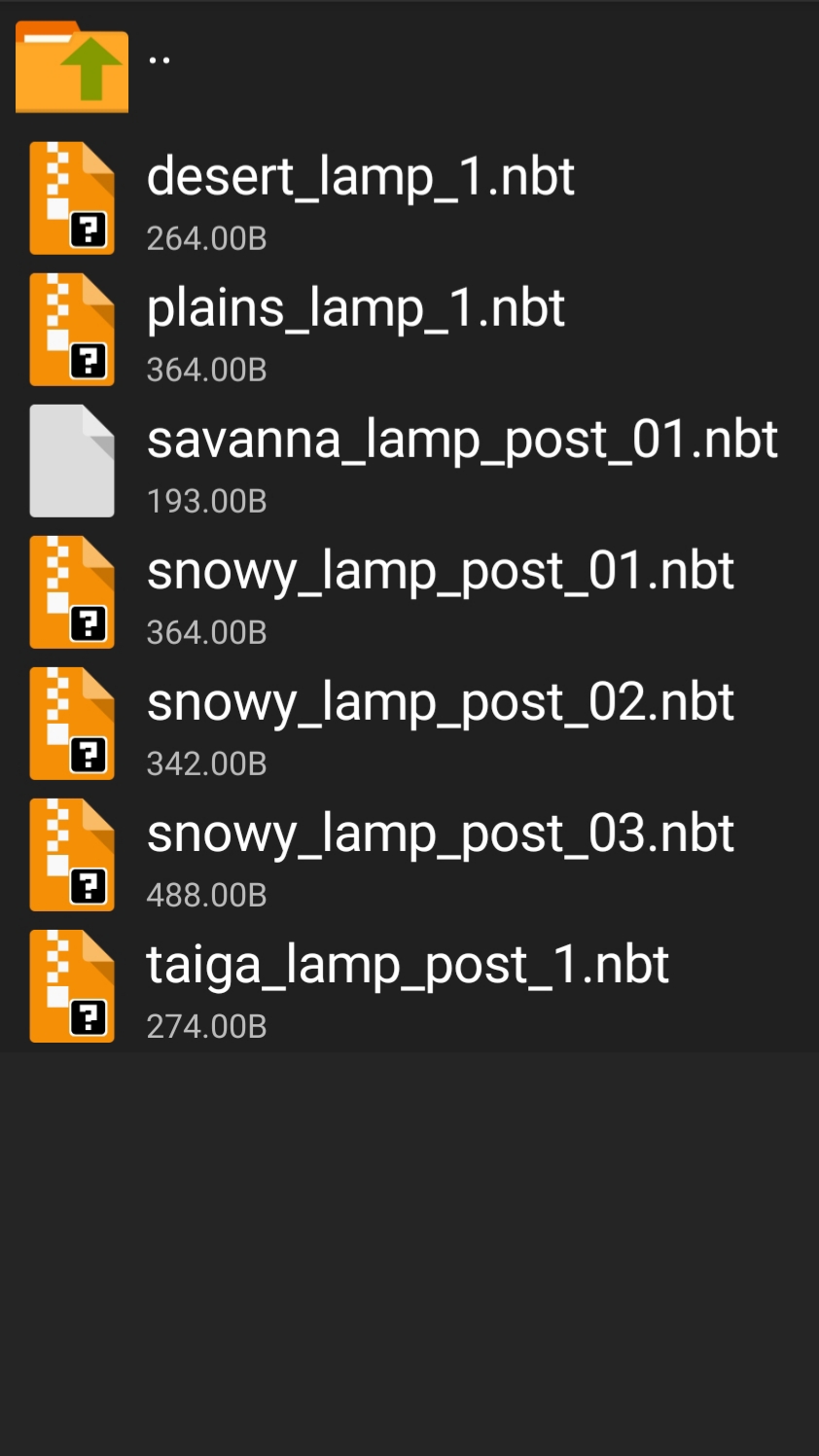The image size is (819, 1456).
Task: Tap snowy_lamp_post_01.nbt entry
Action: (x=440, y=591)
